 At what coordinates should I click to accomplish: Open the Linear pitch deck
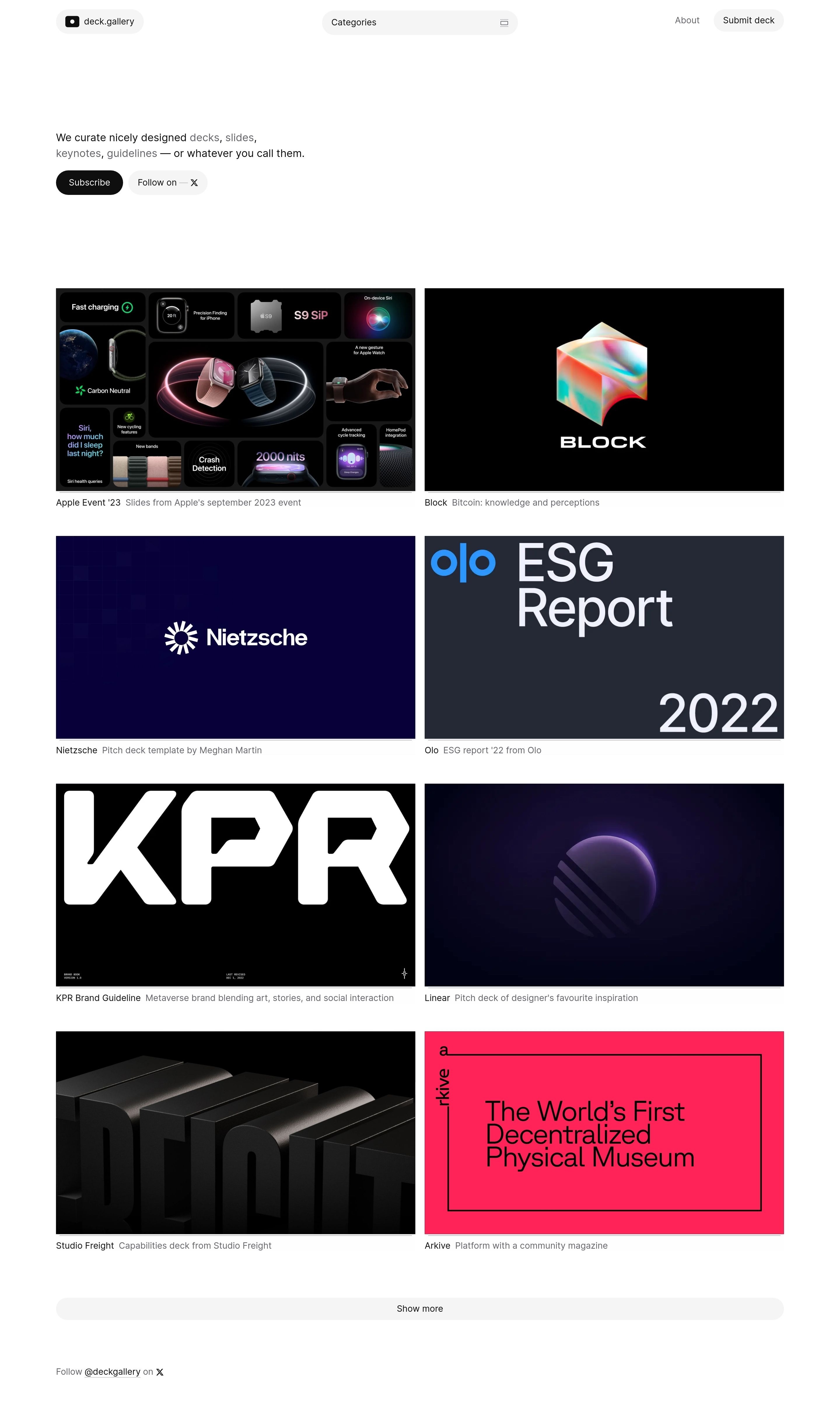tap(604, 884)
